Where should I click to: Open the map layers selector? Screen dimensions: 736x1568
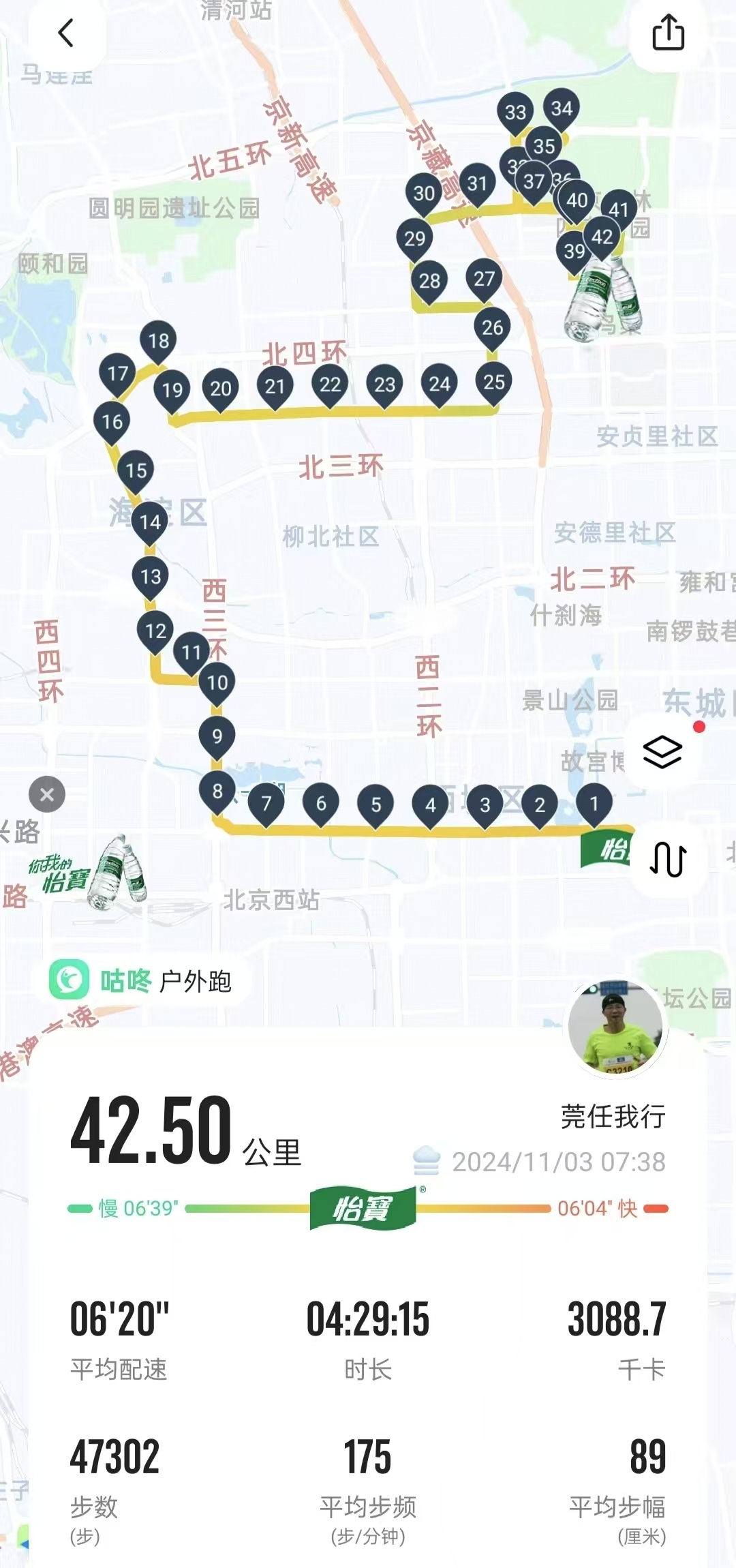coord(662,752)
